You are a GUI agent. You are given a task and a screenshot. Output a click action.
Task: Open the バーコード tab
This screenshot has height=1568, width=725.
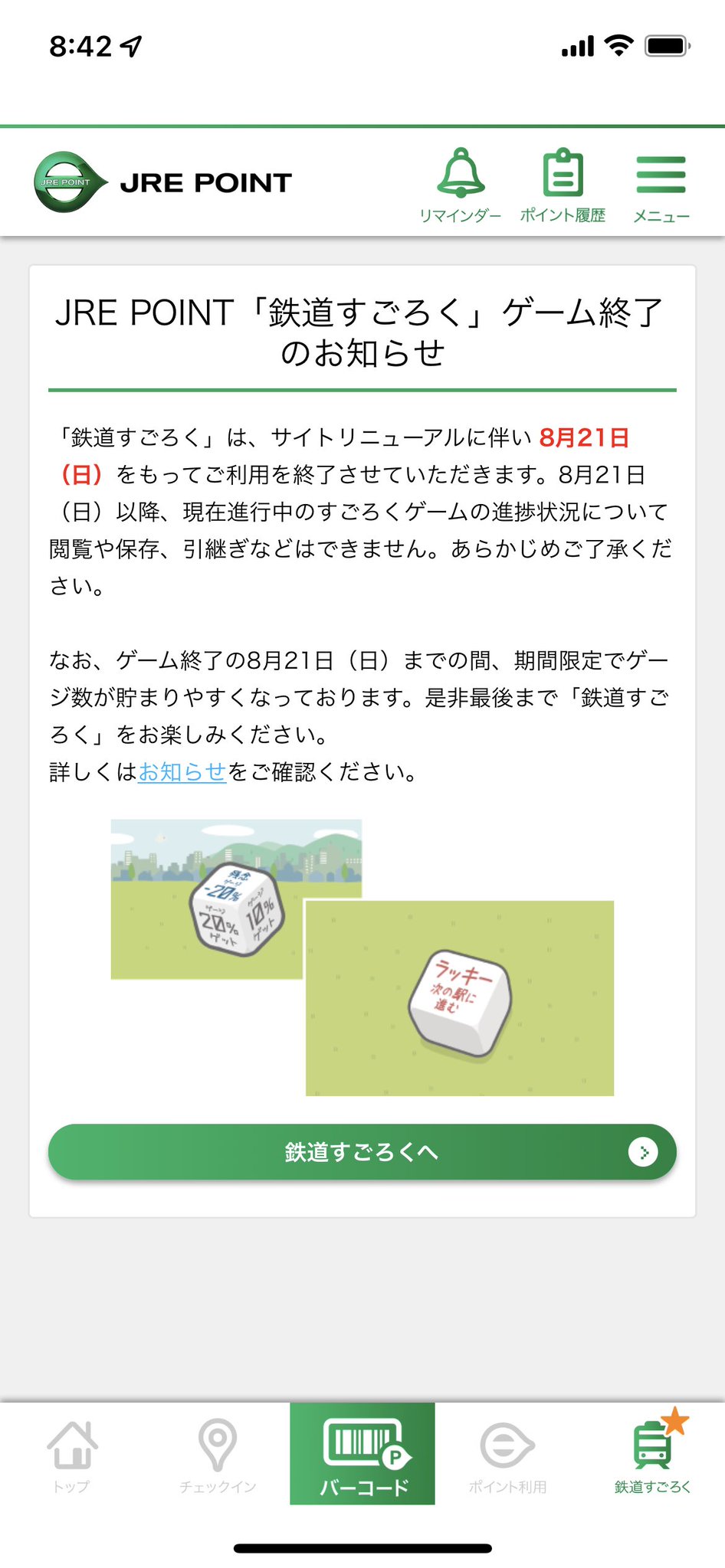[362, 1454]
